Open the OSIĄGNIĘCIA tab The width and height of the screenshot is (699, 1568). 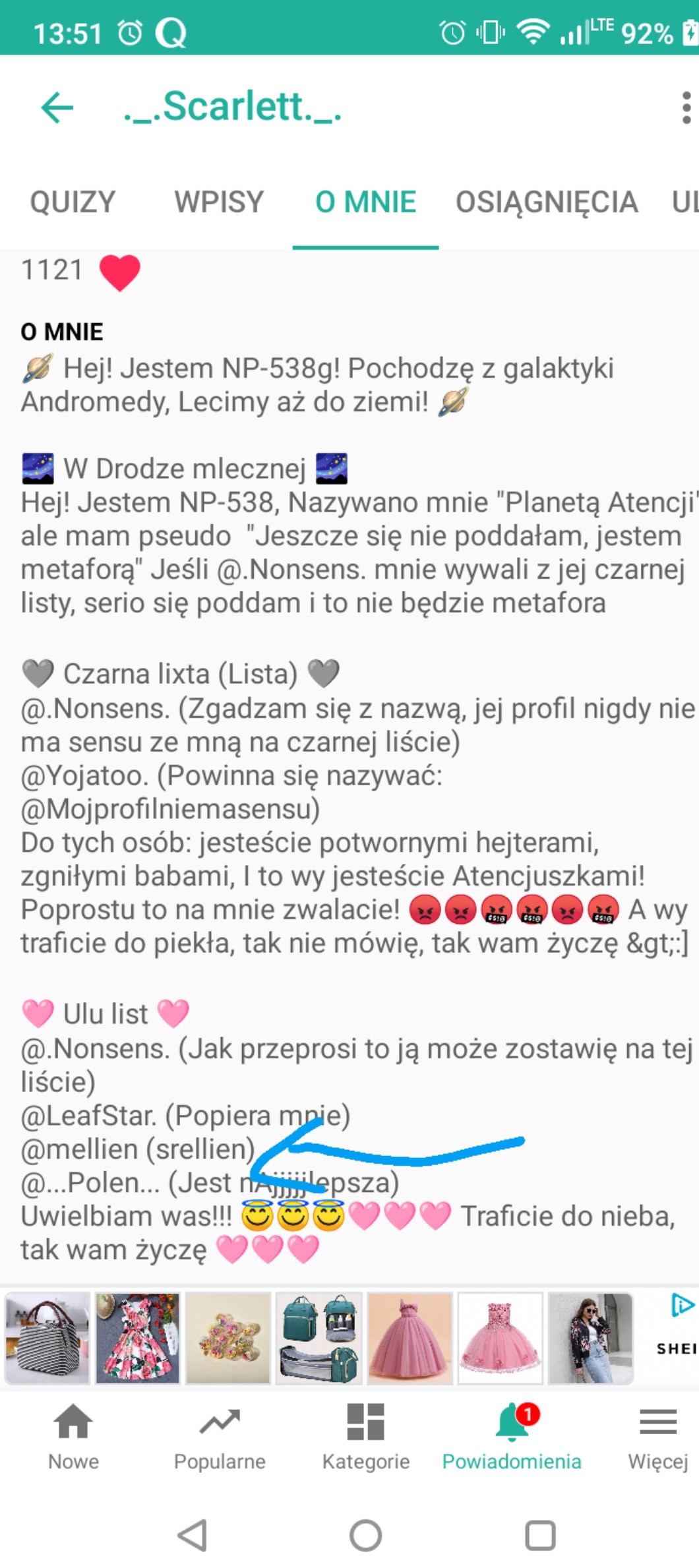[x=547, y=202]
